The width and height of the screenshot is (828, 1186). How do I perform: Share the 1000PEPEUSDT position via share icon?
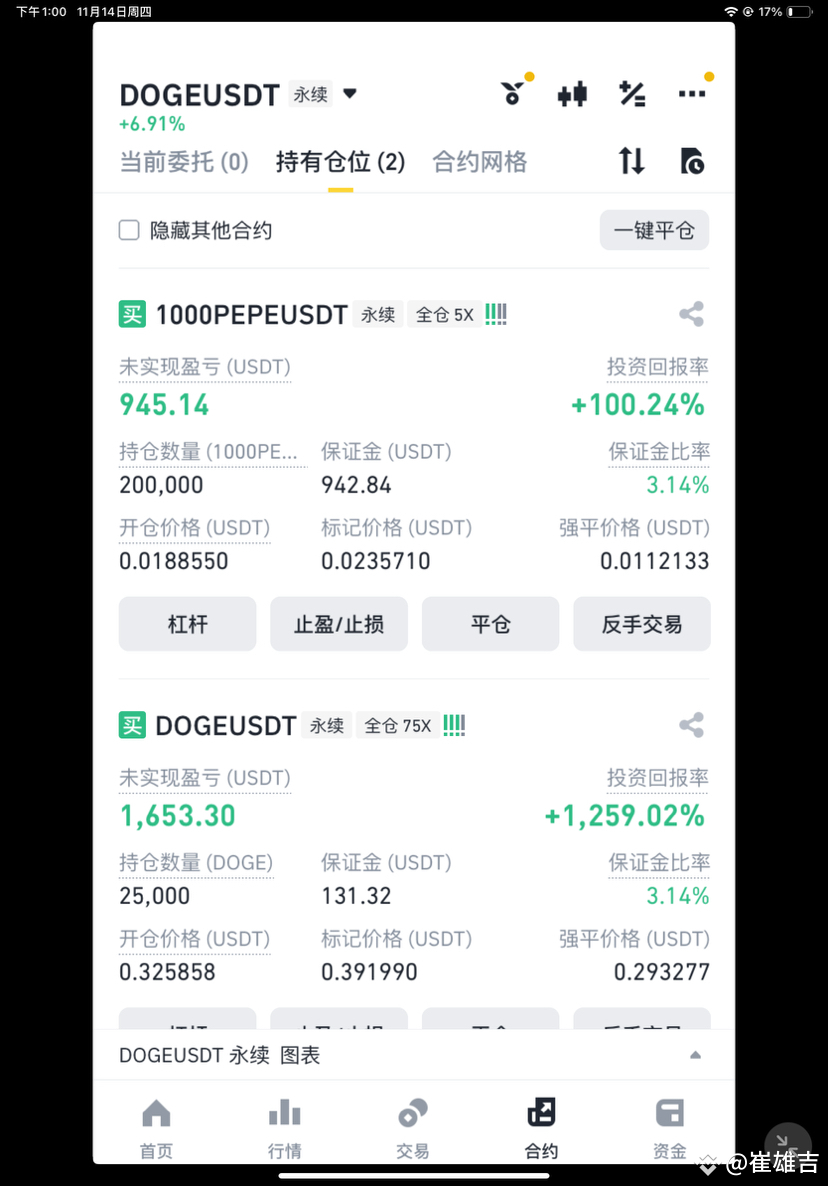click(x=691, y=313)
